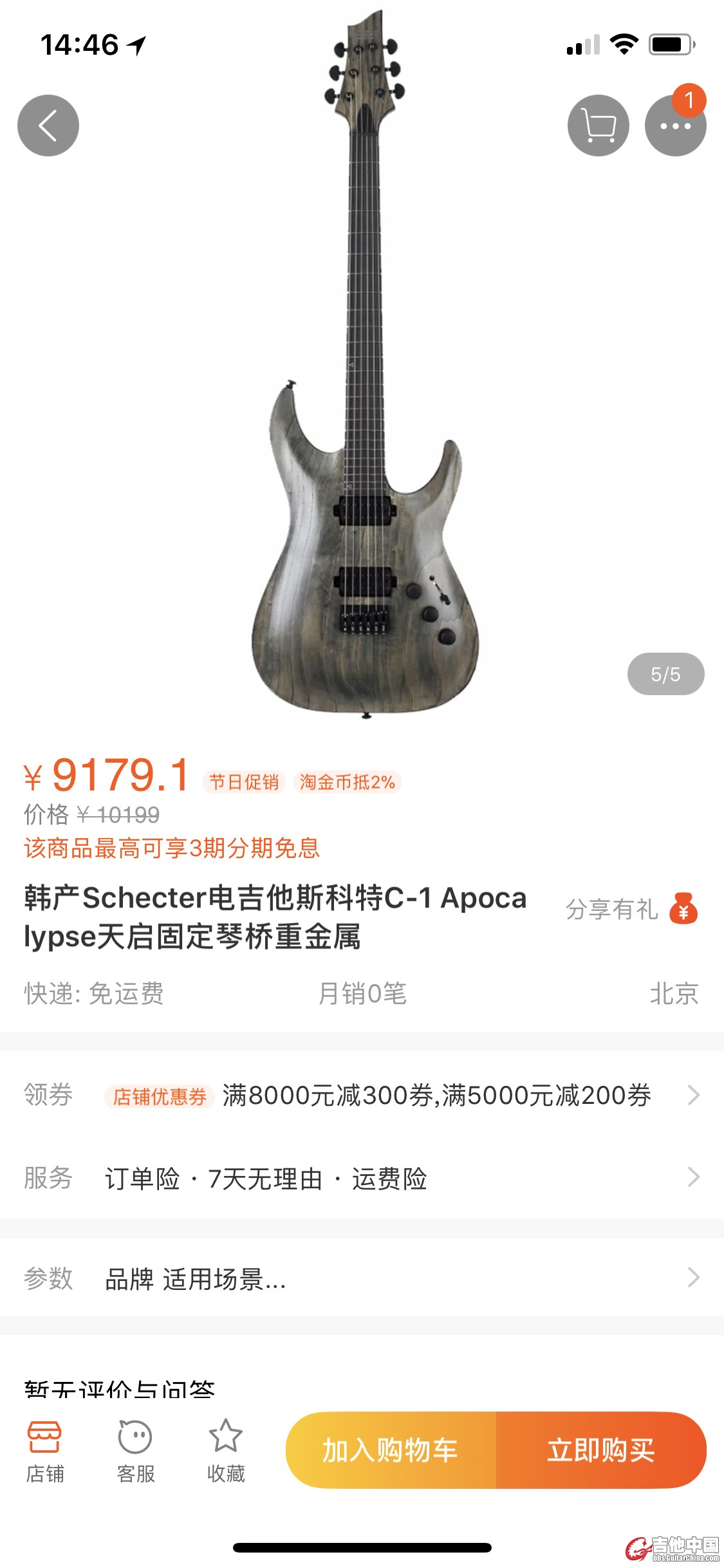This screenshot has height=1568, width=724.
Task: Contact 客服 customer service
Action: 135,1451
